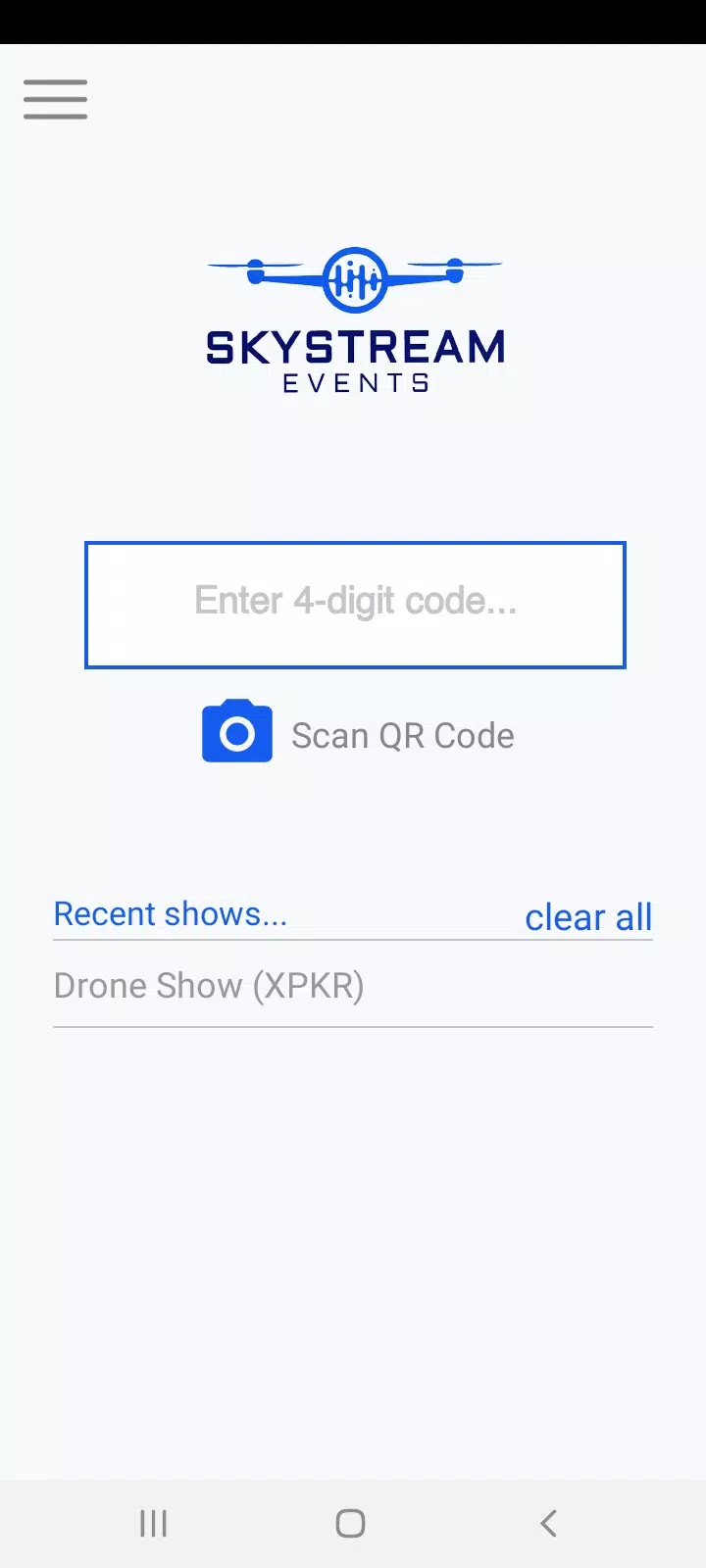
Task: Select the blue camera scan icon
Action: [235, 731]
